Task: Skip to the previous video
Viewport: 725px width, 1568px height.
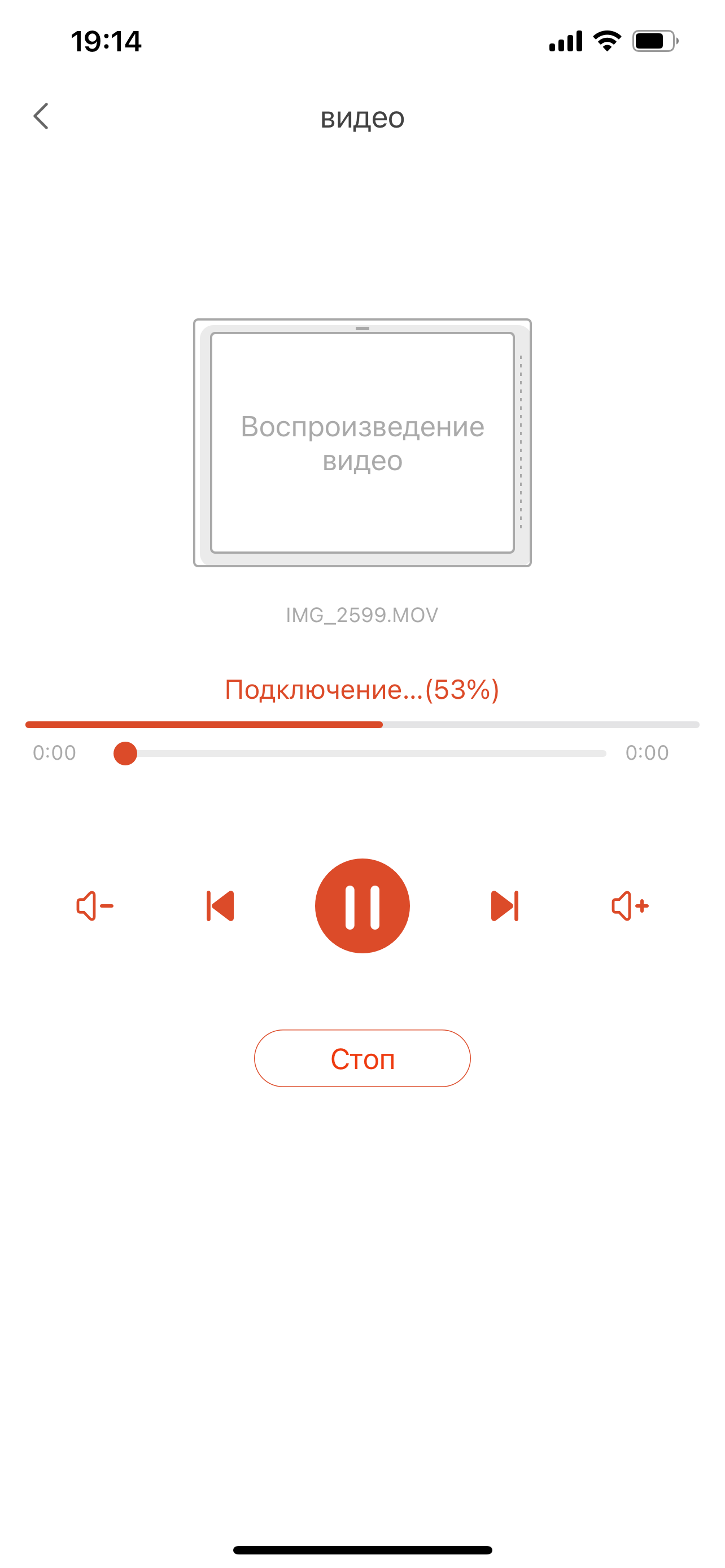Action: pos(220,906)
